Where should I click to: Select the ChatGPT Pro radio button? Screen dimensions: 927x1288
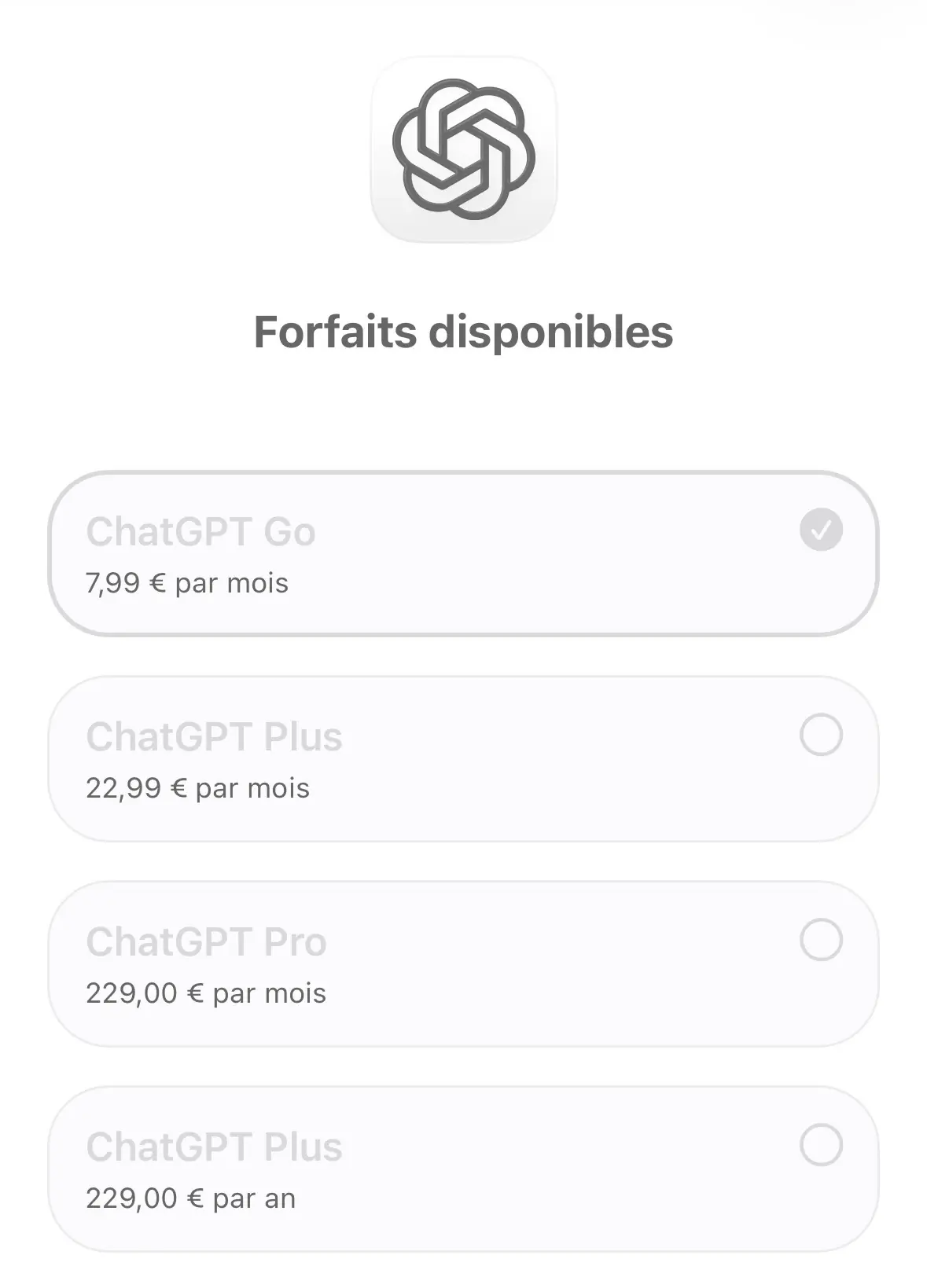coord(821,940)
